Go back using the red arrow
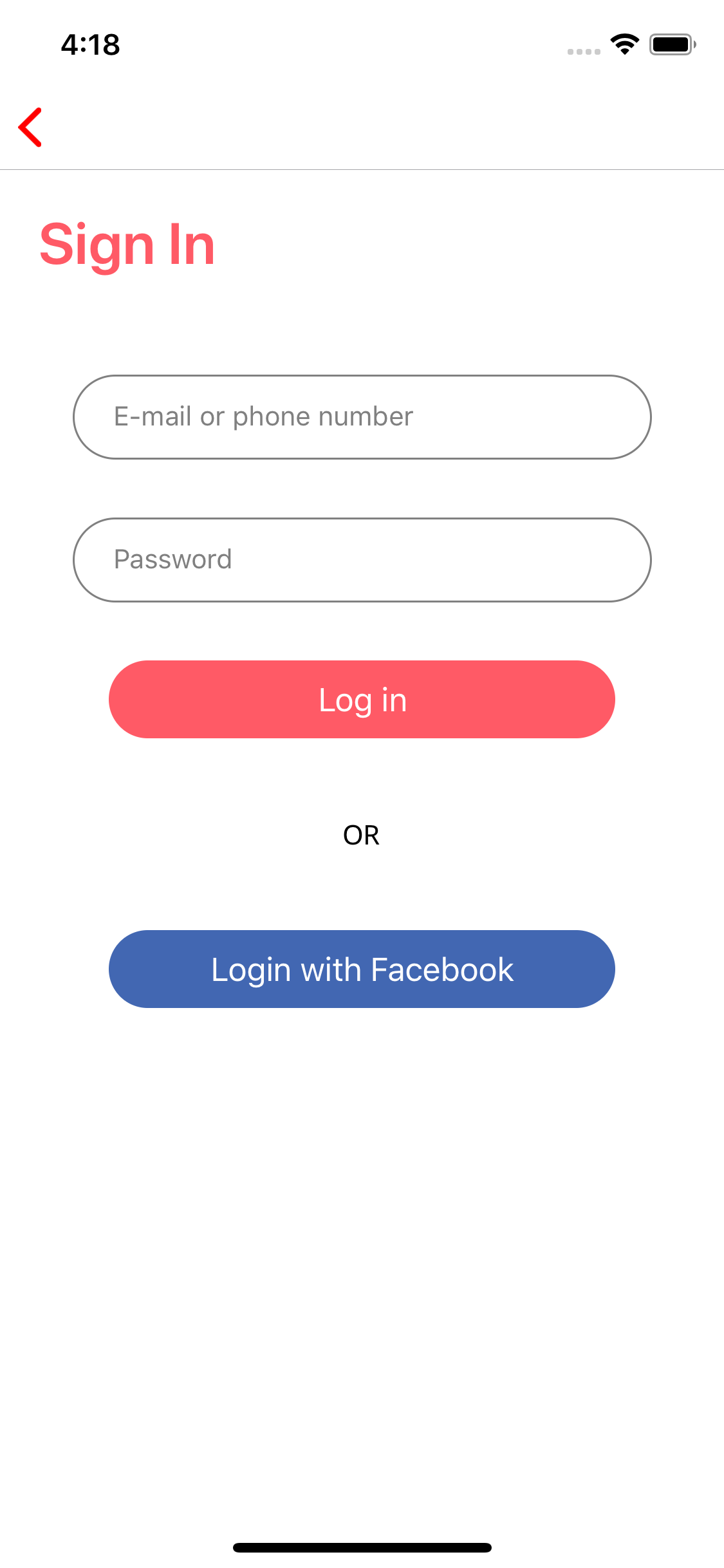Image resolution: width=724 pixels, height=1568 pixels. (30, 127)
